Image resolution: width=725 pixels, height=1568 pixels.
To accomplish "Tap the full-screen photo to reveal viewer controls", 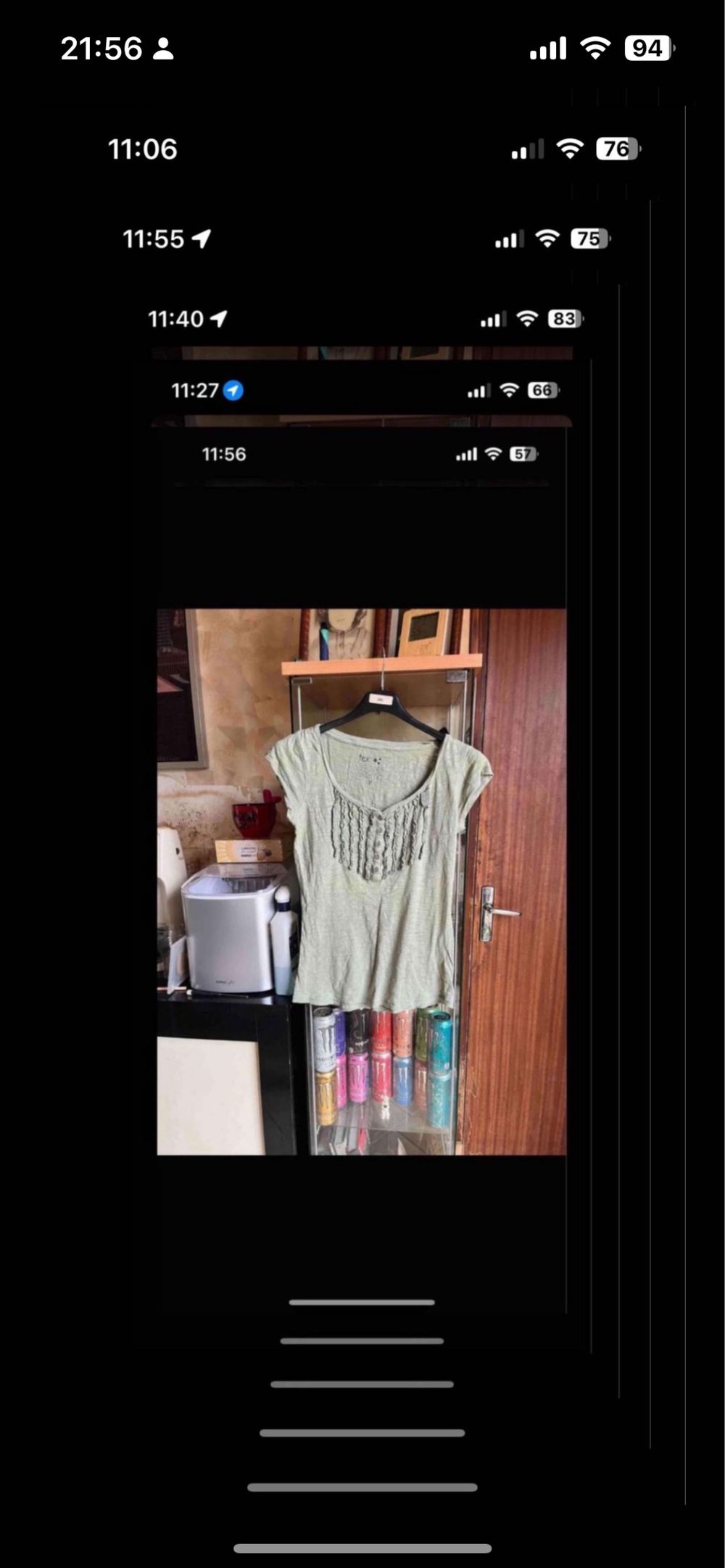I will [x=362, y=881].
